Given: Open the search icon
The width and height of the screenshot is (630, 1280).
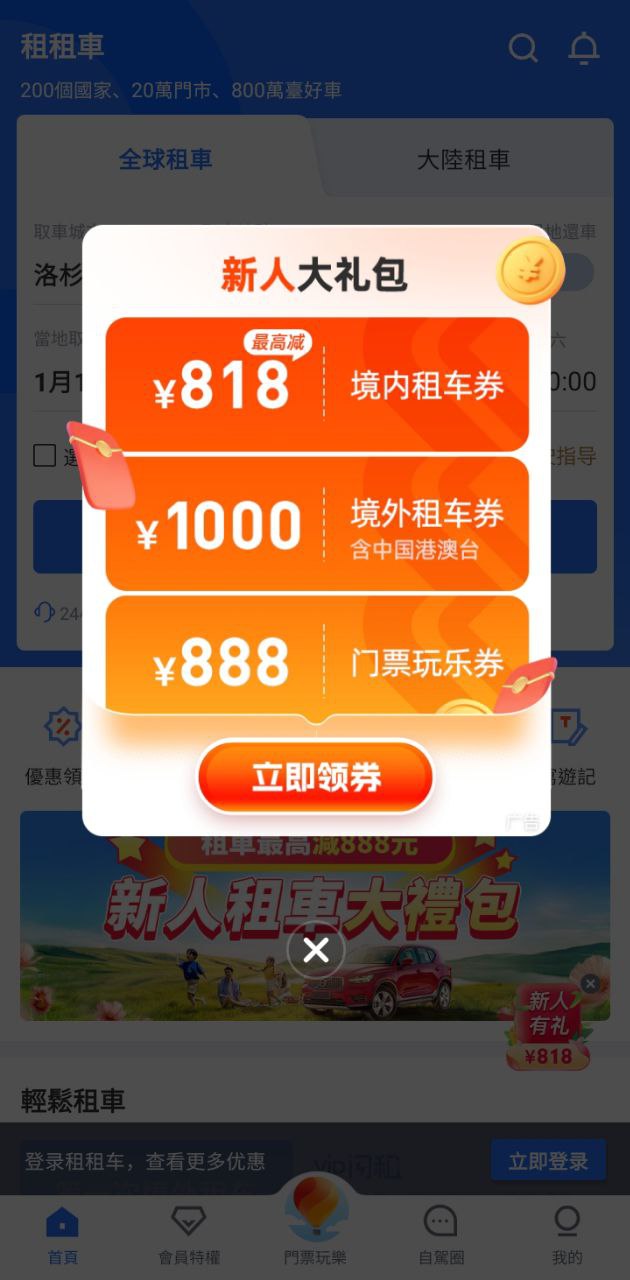Looking at the screenshot, I should point(523,48).
